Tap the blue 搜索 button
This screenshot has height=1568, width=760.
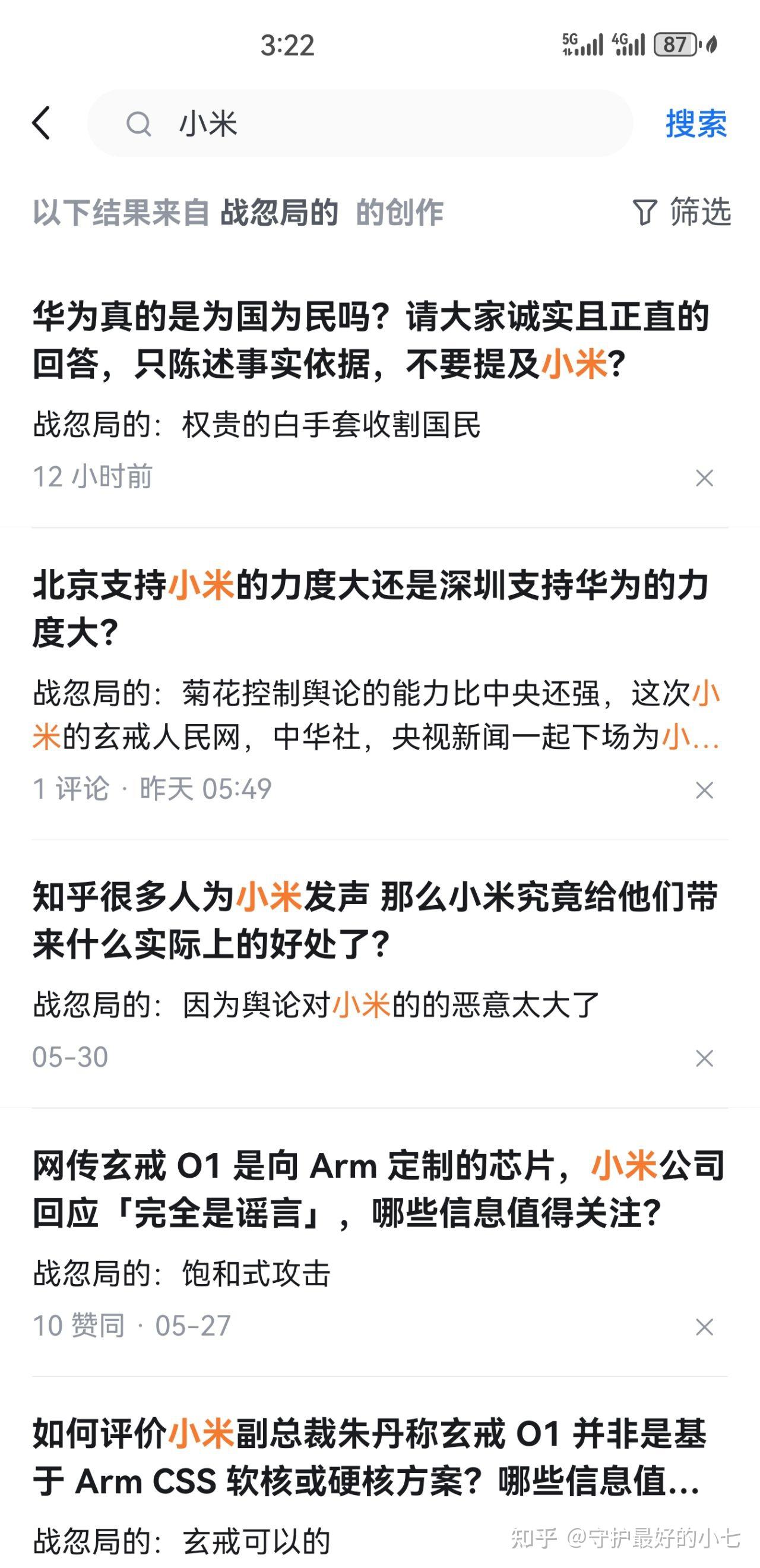click(695, 124)
